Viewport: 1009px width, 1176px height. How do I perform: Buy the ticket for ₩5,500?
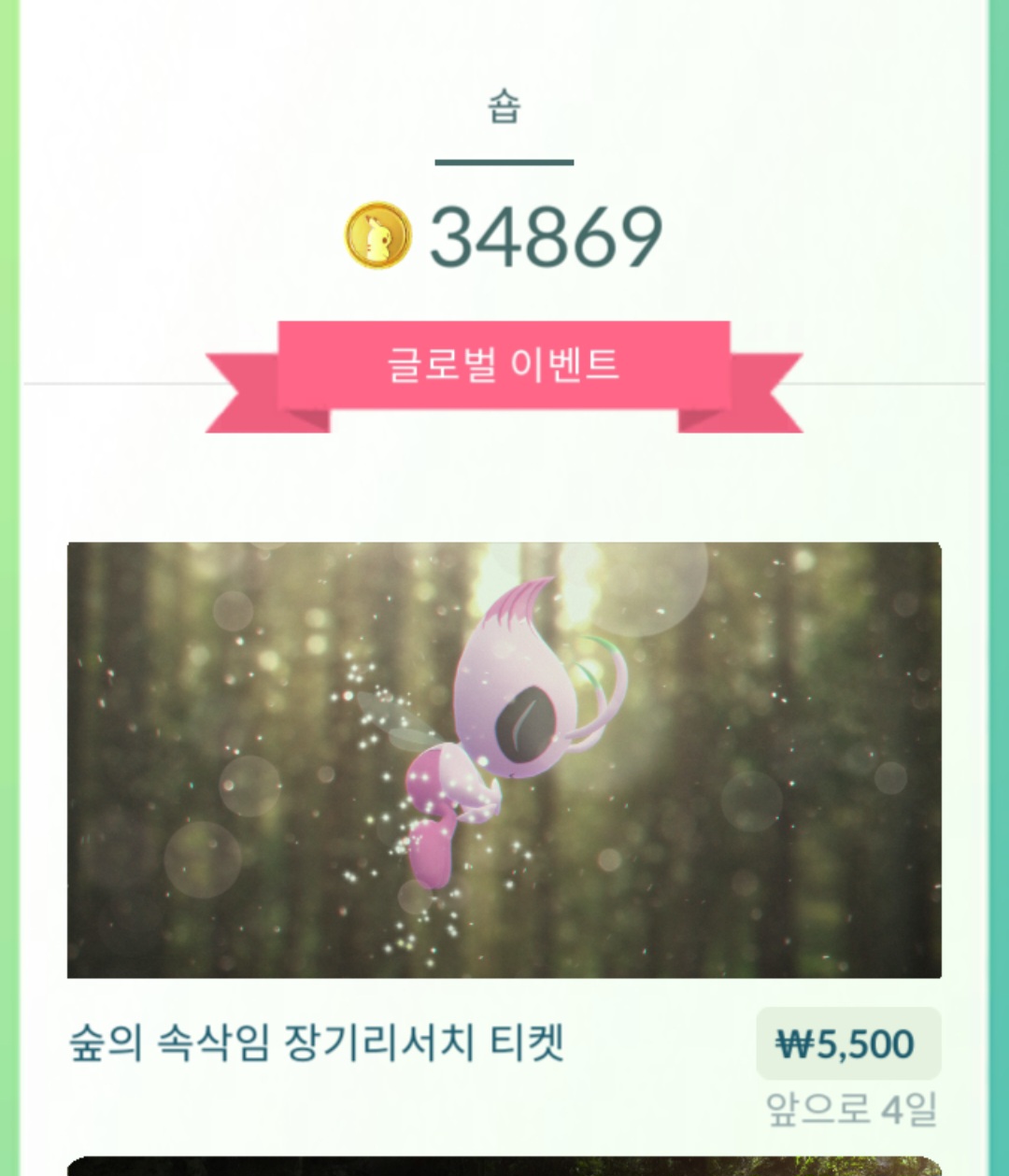pos(847,1043)
